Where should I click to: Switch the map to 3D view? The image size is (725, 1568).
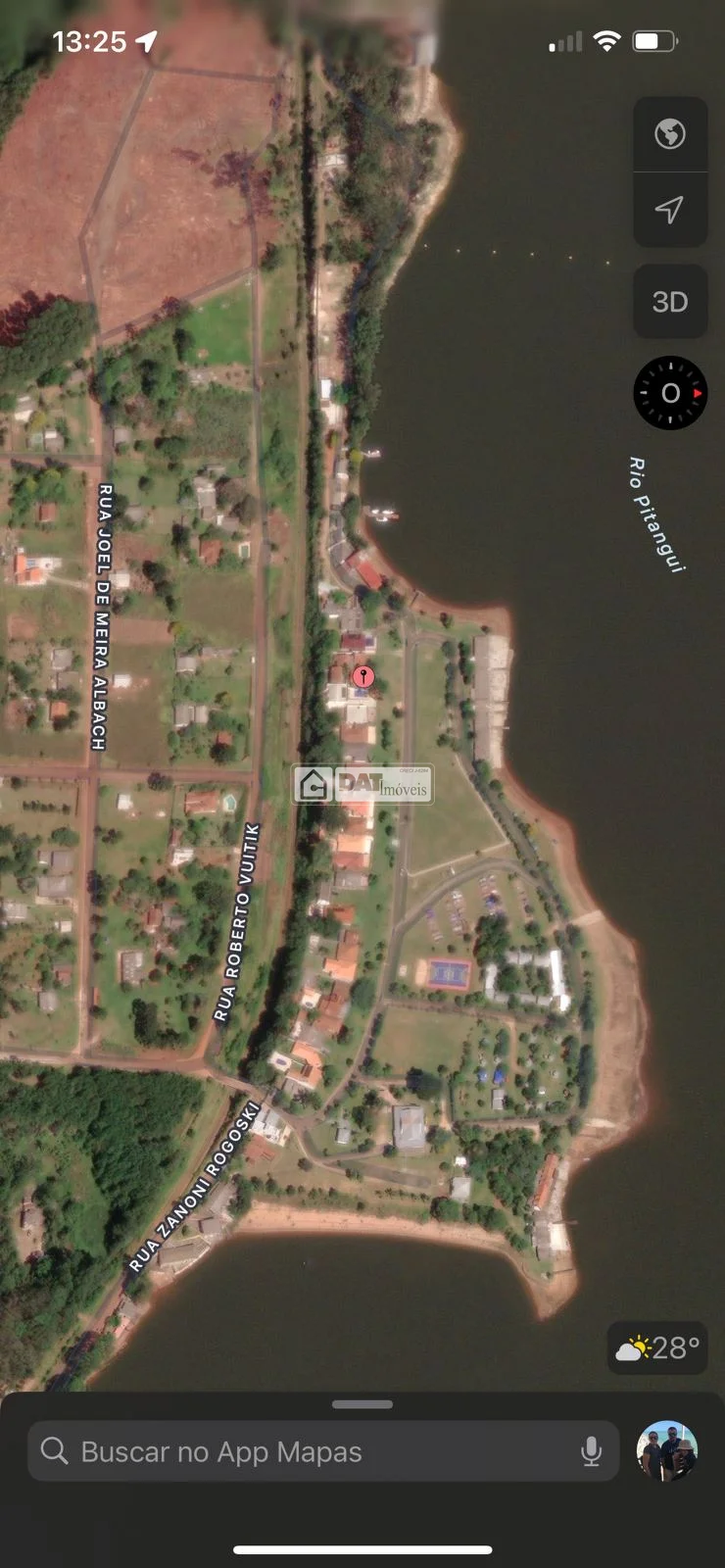click(x=670, y=302)
